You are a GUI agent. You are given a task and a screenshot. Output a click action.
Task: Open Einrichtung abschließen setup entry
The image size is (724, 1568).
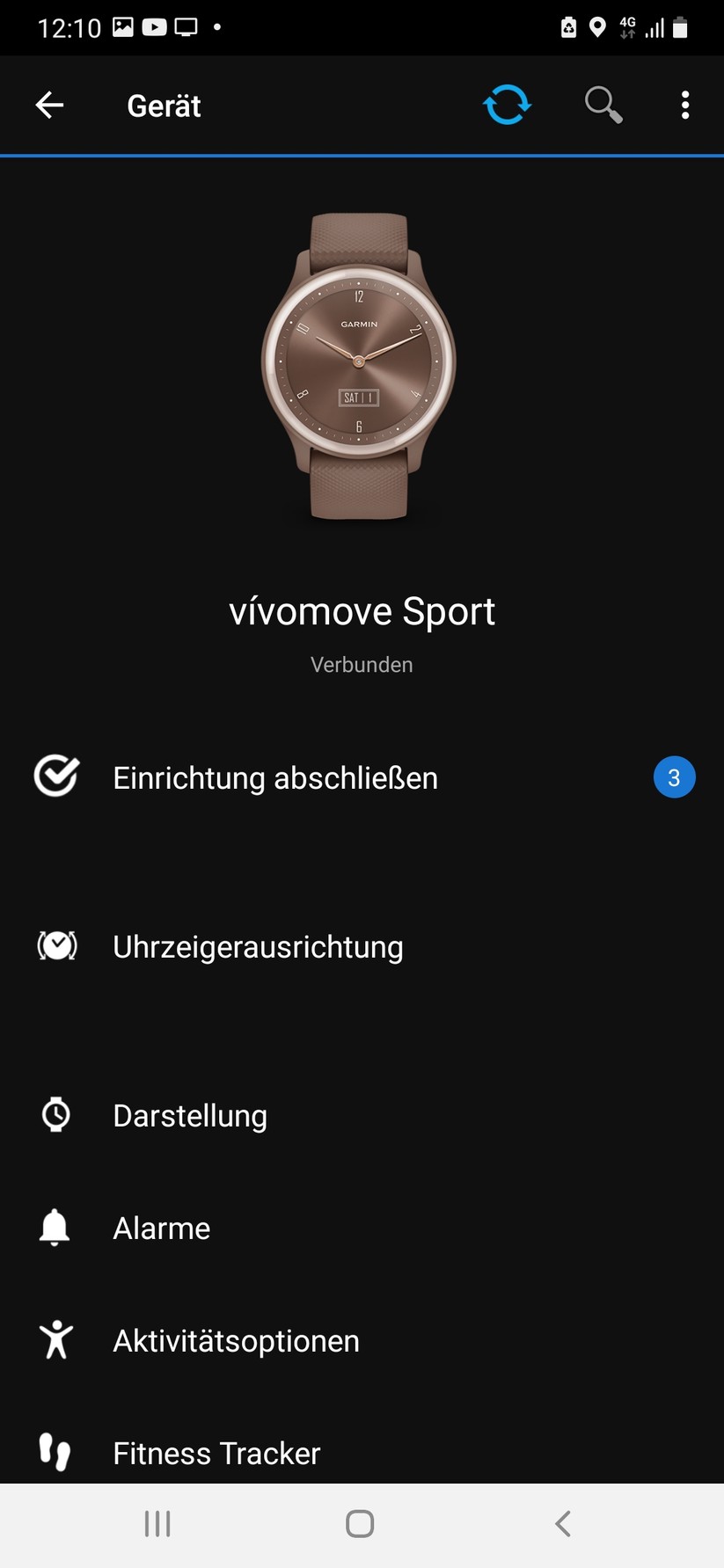tap(274, 777)
